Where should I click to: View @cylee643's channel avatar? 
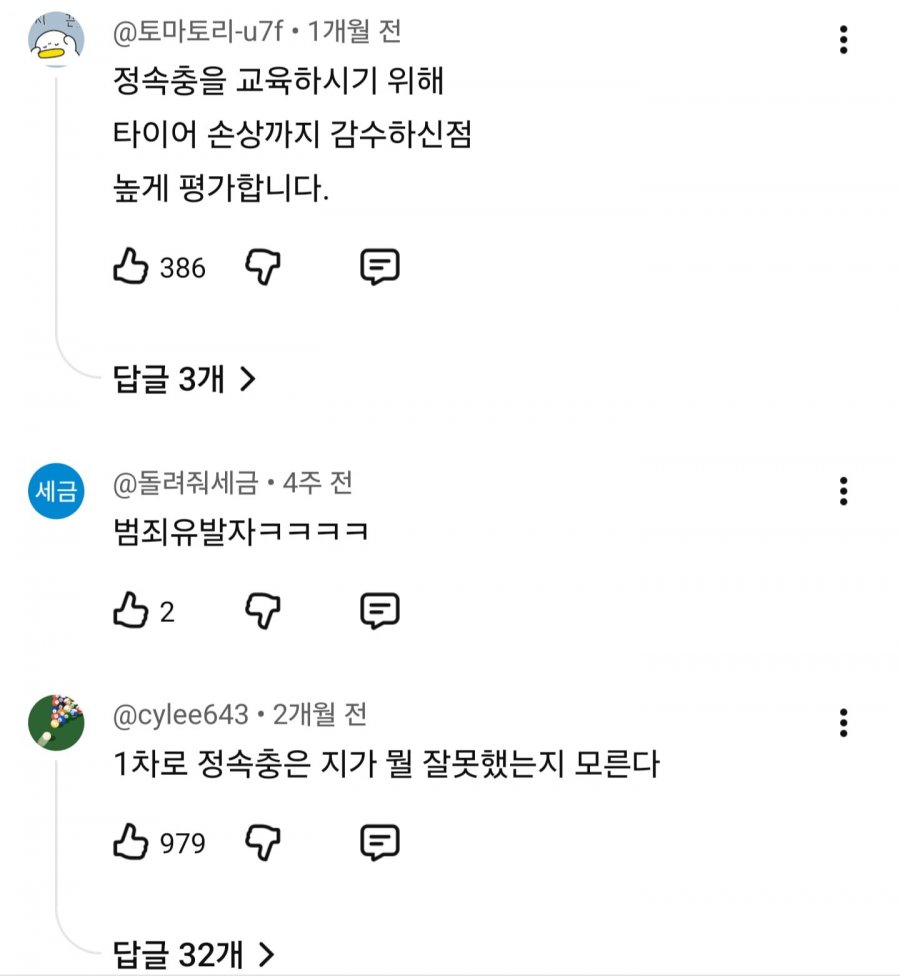click(x=55, y=722)
